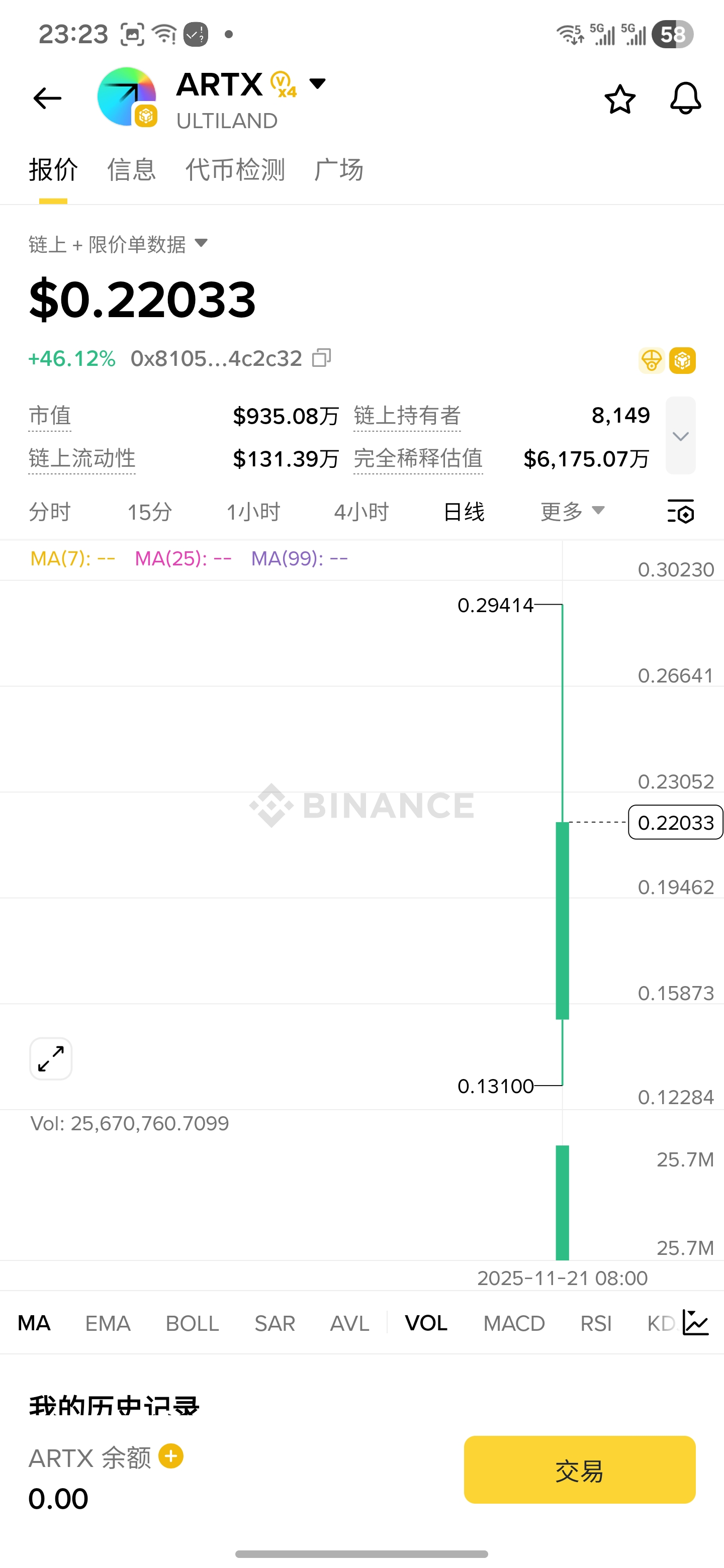This screenshot has width=724, height=1568.
Task: Select the 4小时 chart interval
Action: pos(361,512)
